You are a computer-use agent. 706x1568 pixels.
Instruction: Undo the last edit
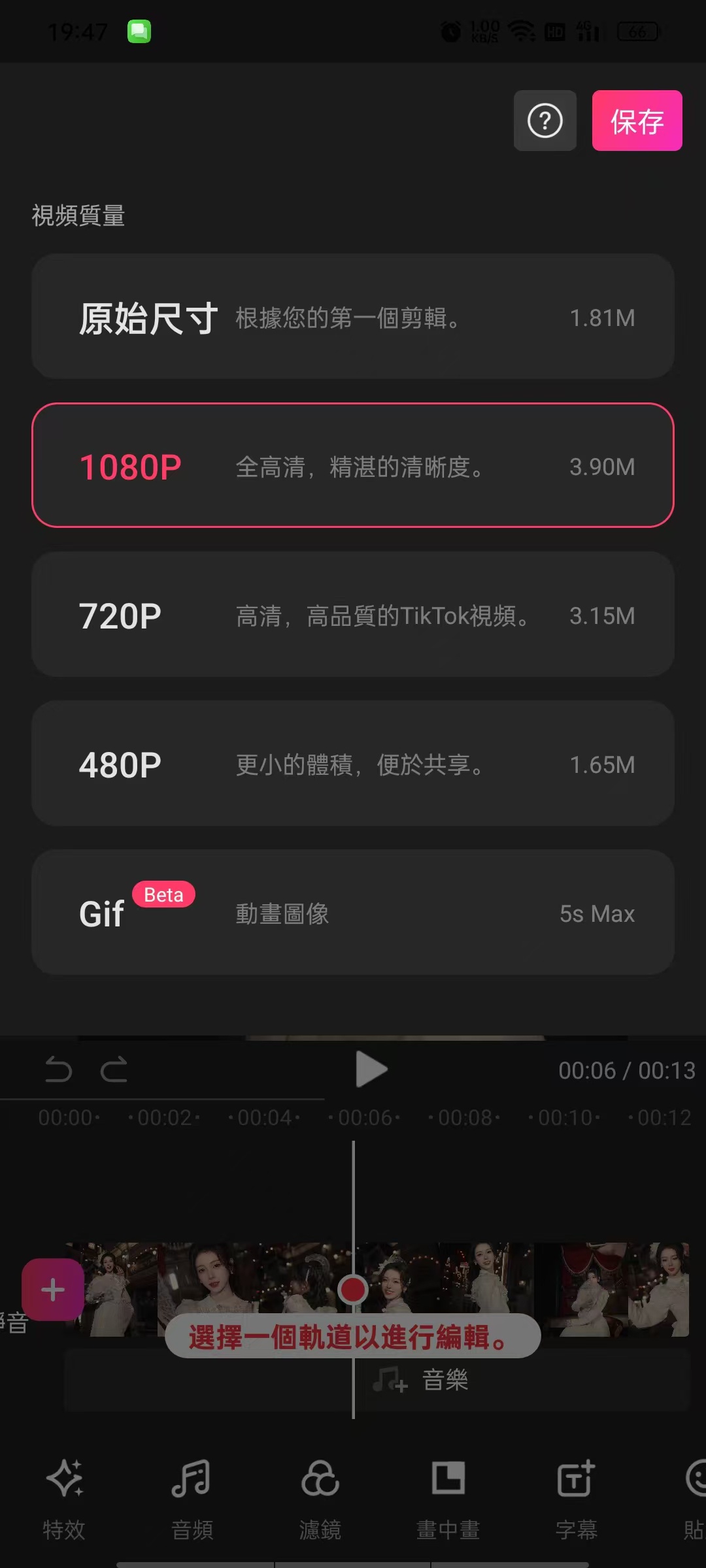pyautogui.click(x=58, y=1070)
